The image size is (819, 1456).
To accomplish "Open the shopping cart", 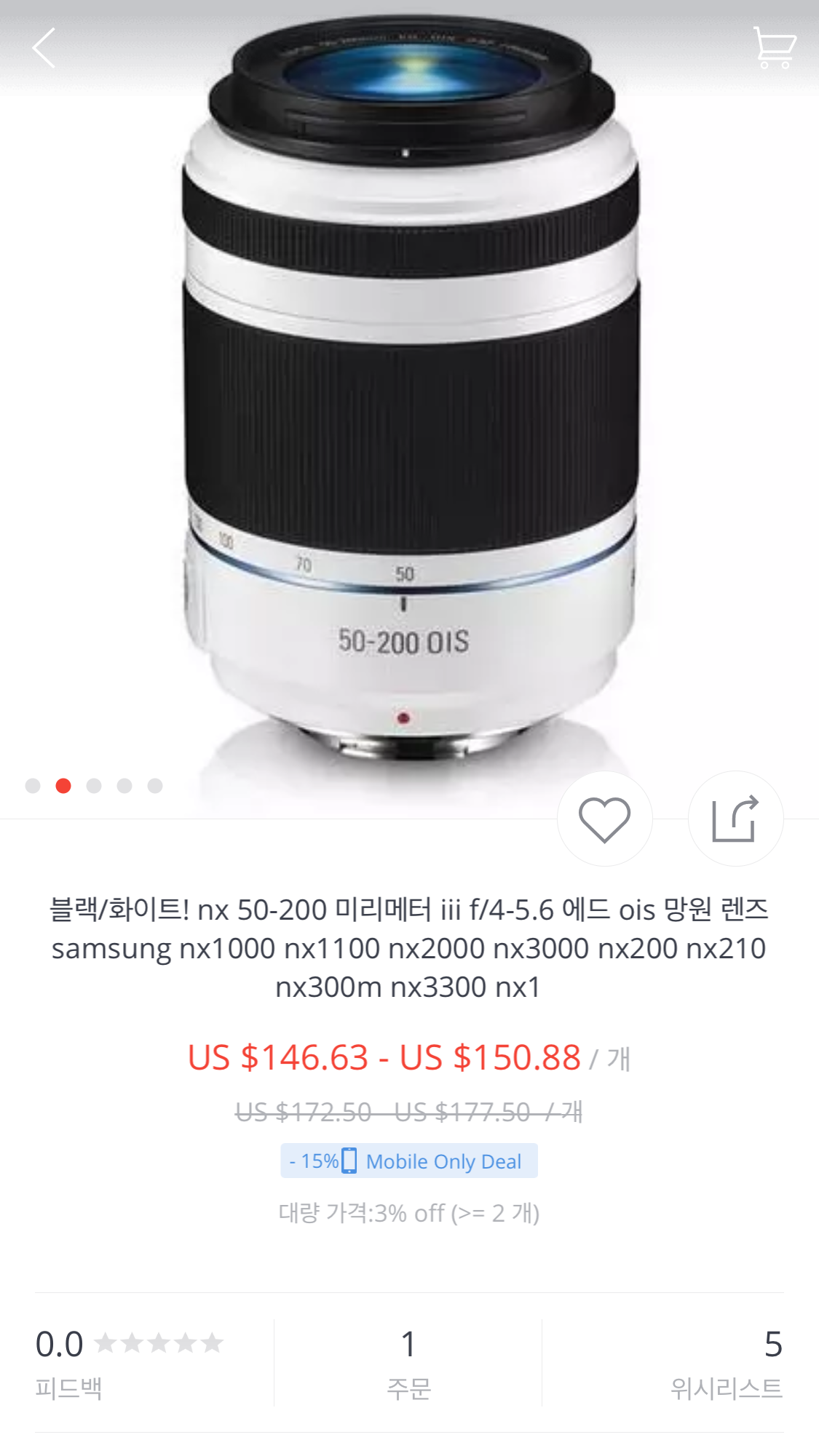I will click(774, 48).
